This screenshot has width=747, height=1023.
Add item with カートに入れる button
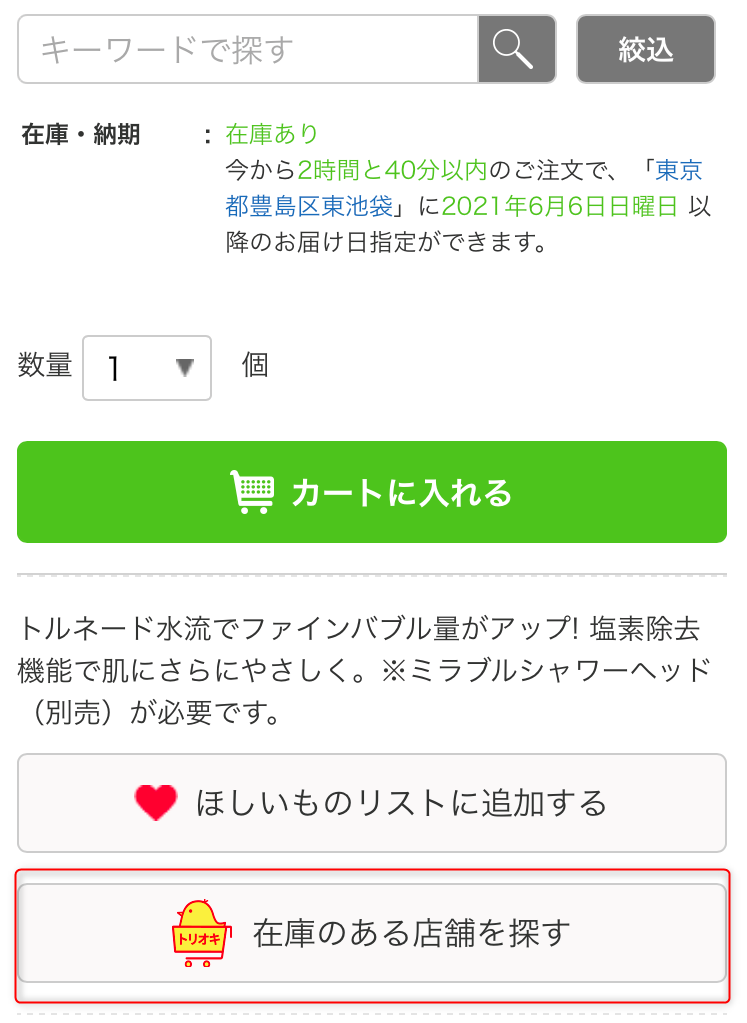click(372, 492)
